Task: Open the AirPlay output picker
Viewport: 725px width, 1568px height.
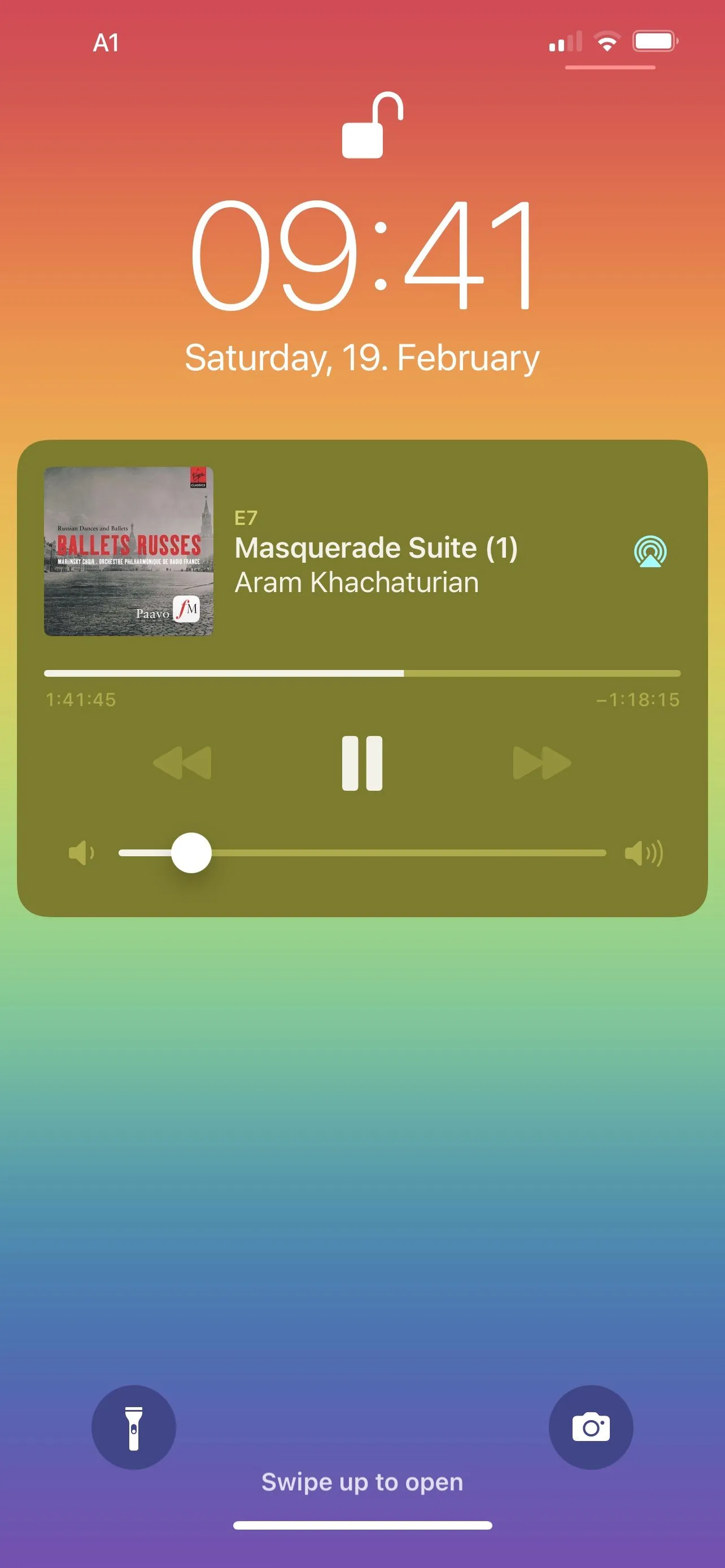Action: click(650, 551)
